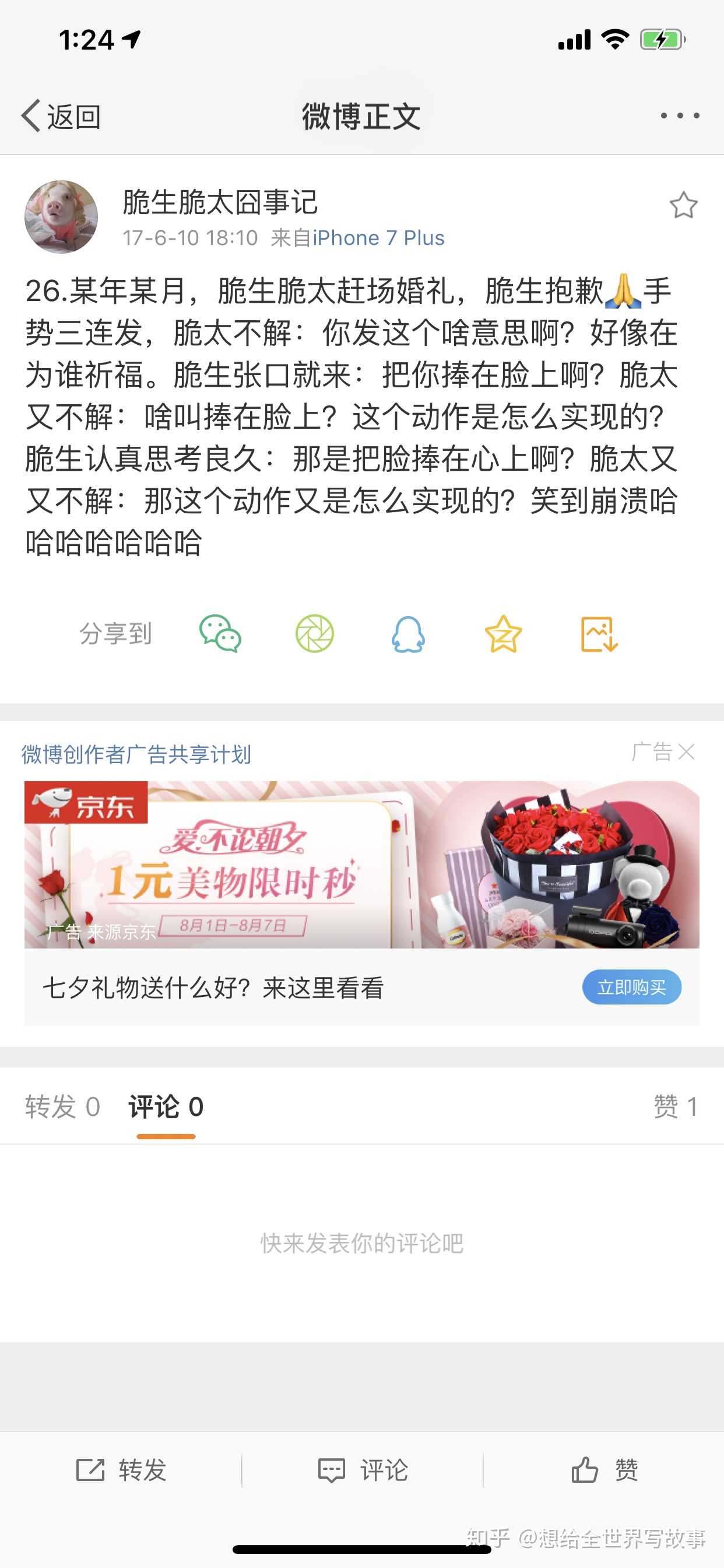This screenshot has height=1568, width=724.
Task: Like the post with bottom 赞
Action: pyautogui.click(x=604, y=1470)
